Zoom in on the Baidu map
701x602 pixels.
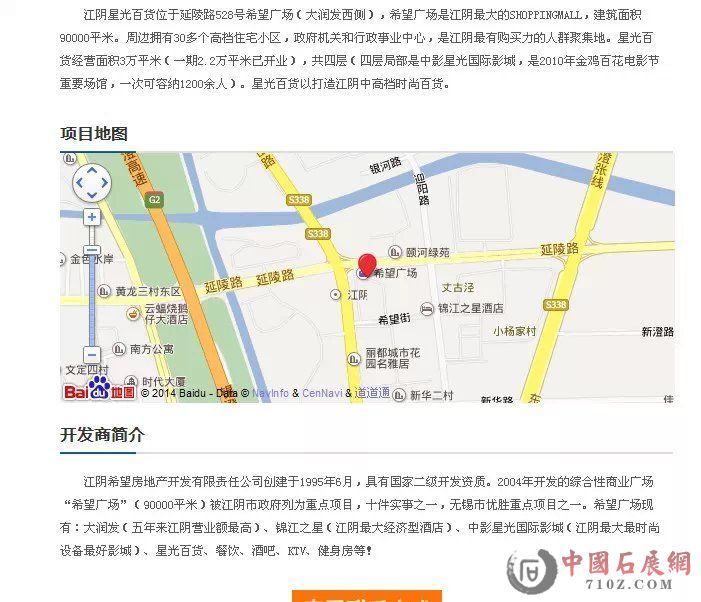click(x=92, y=217)
